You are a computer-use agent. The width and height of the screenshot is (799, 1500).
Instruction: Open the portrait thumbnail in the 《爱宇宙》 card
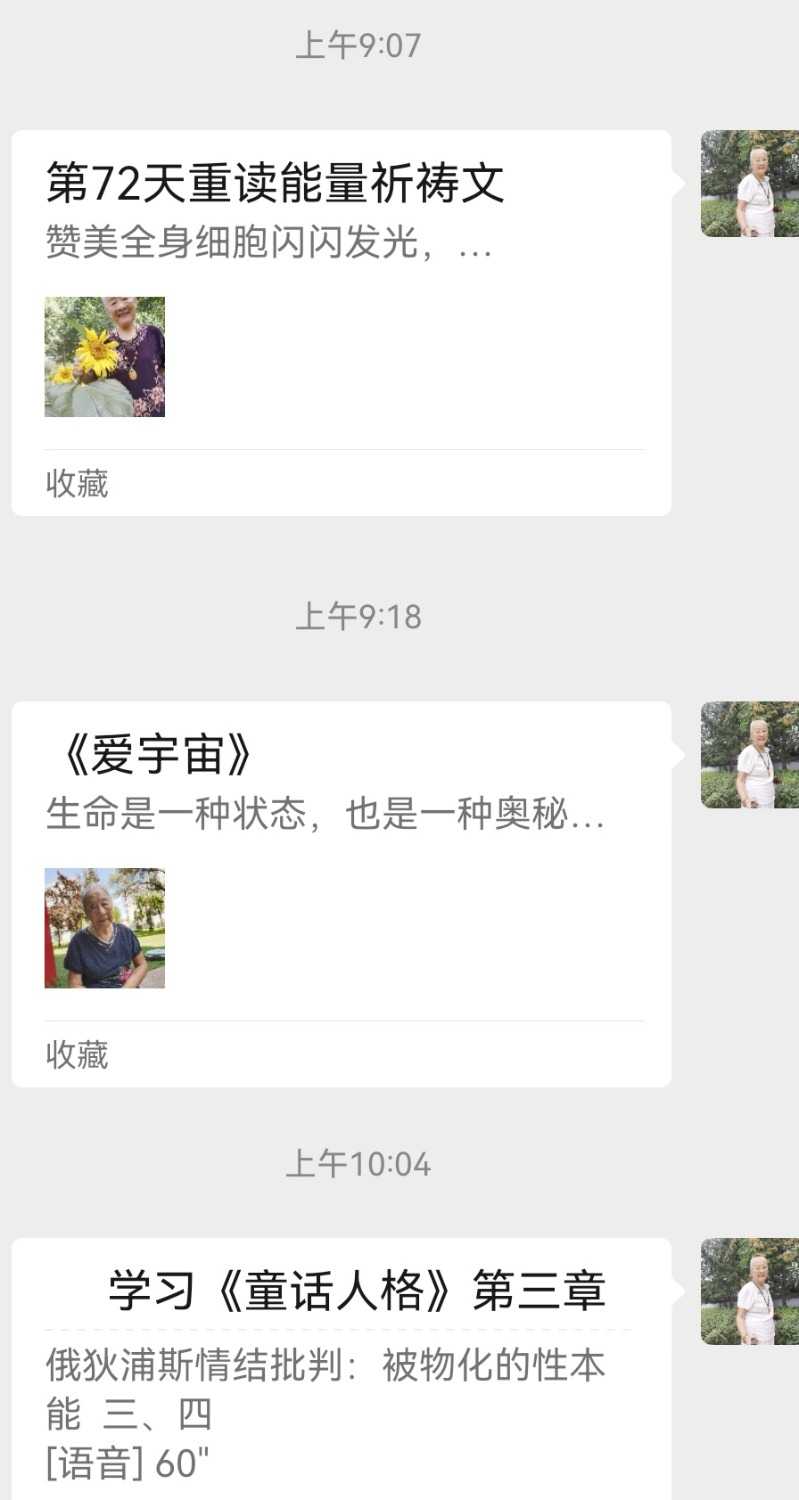tap(105, 927)
